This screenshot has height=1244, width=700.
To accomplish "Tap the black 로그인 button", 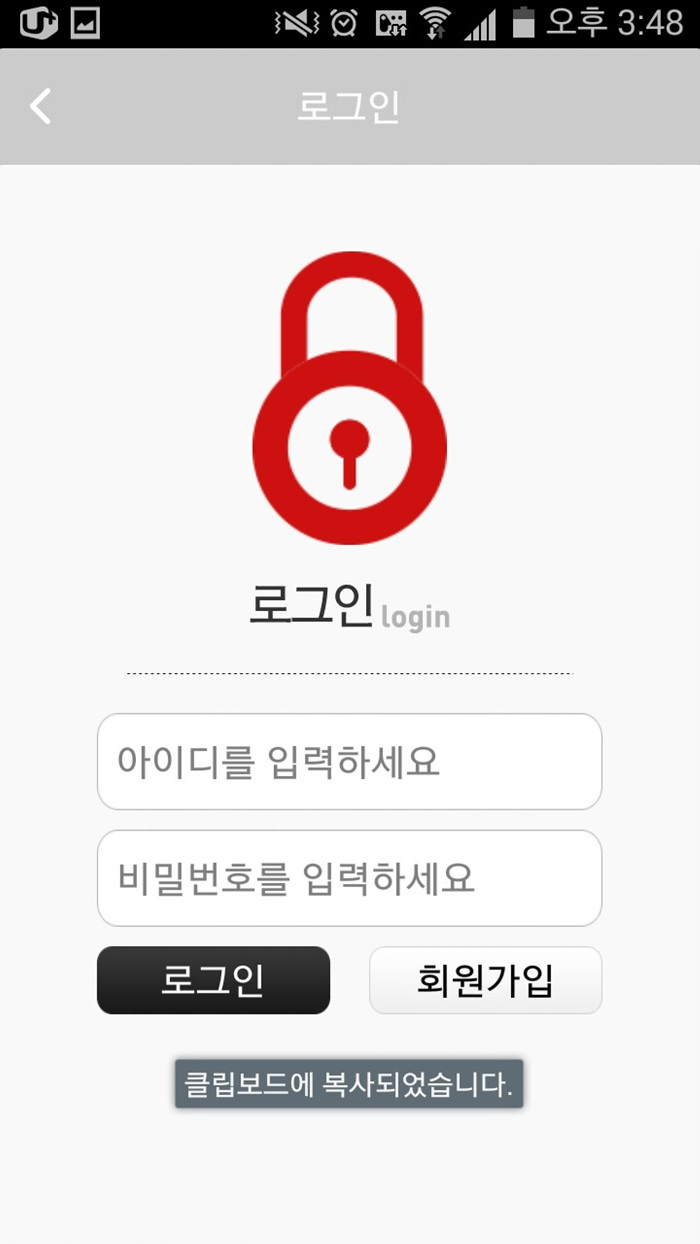I will pos(213,980).
